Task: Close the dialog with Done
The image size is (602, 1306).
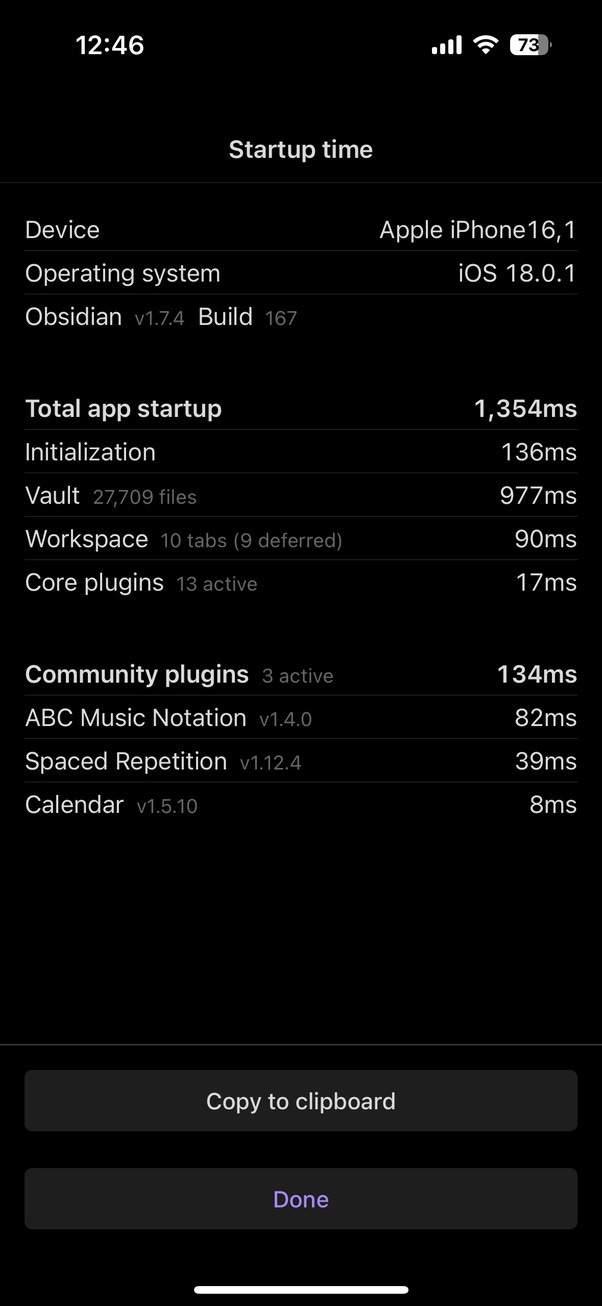Action: [301, 1199]
